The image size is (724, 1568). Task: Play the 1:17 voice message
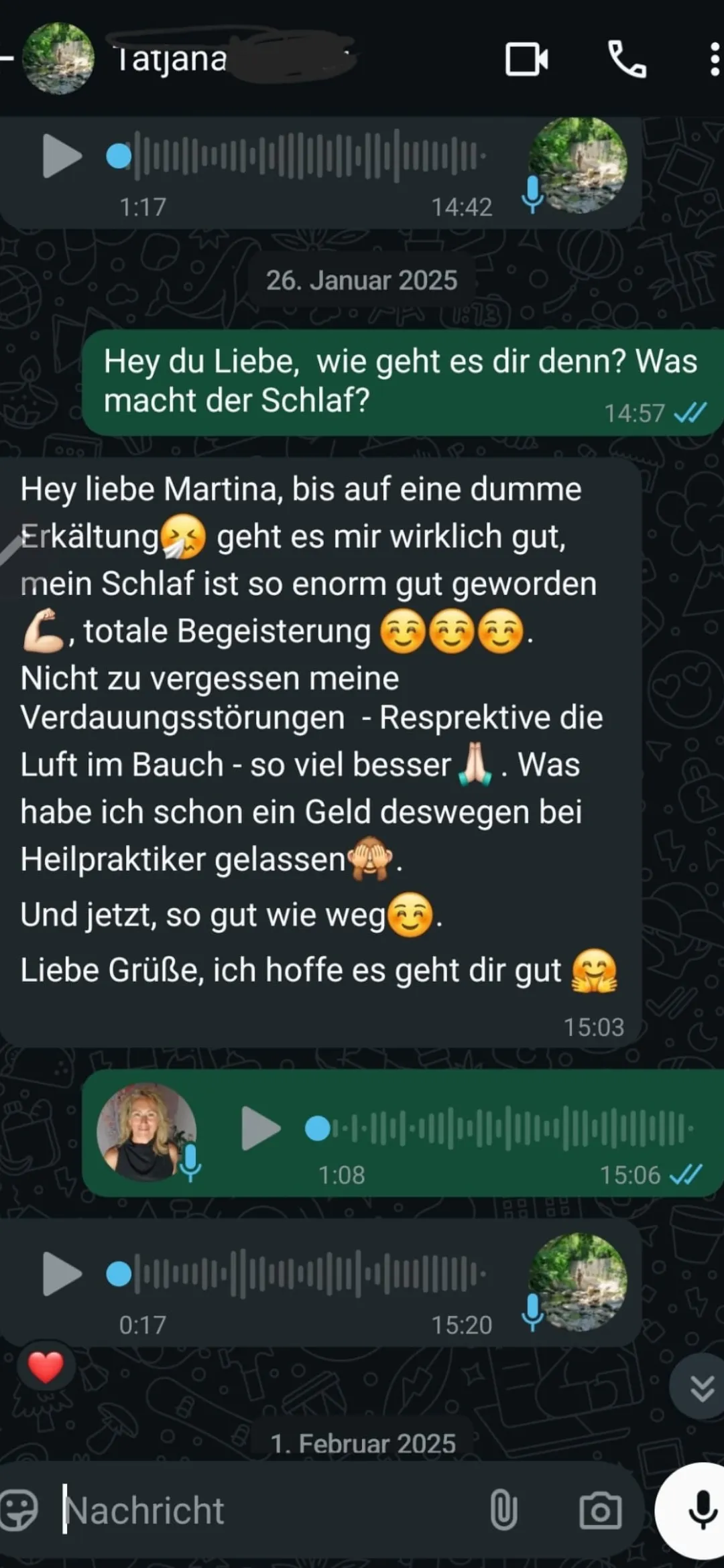pyautogui.click(x=61, y=155)
